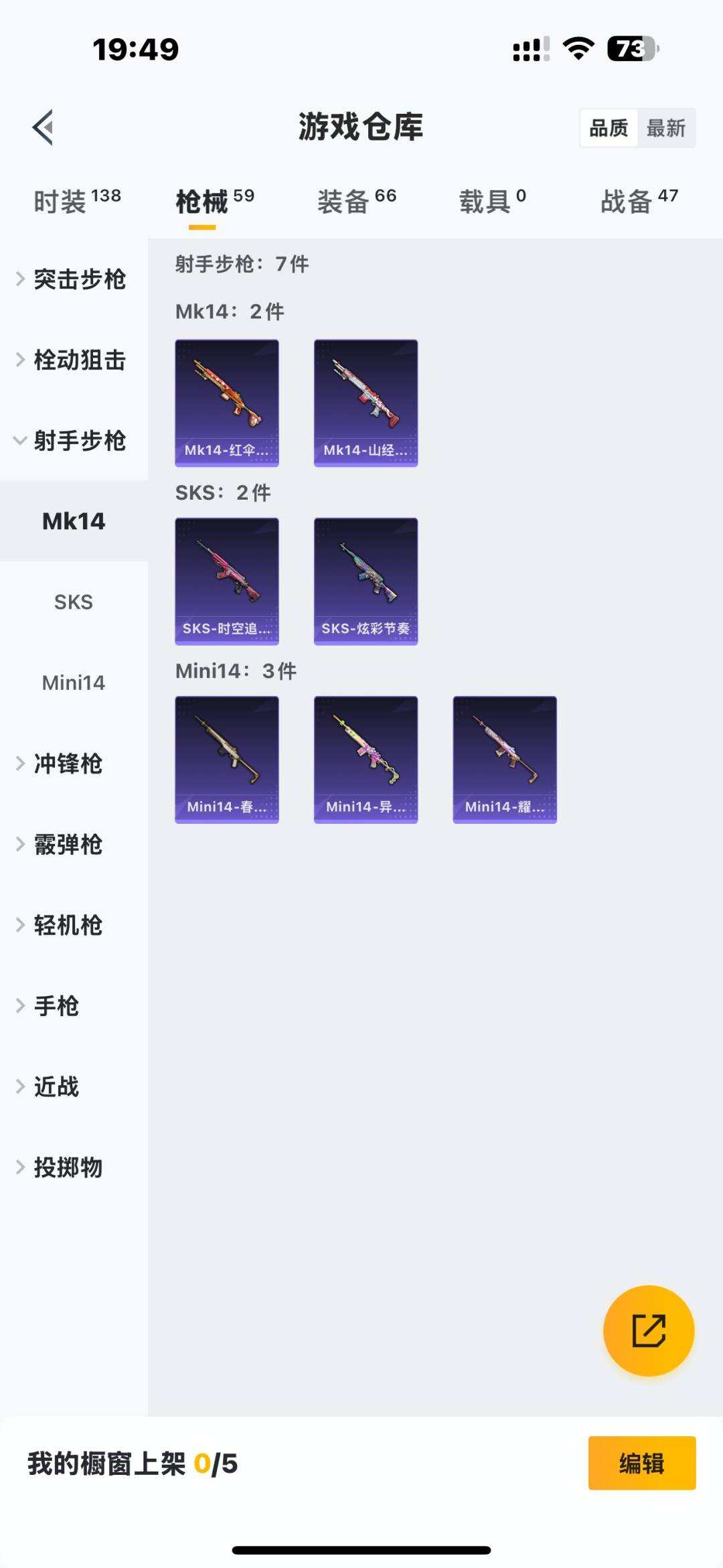The height and width of the screenshot is (1568, 723).
Task: Tap the battery indicator showing 73
Action: (632, 47)
